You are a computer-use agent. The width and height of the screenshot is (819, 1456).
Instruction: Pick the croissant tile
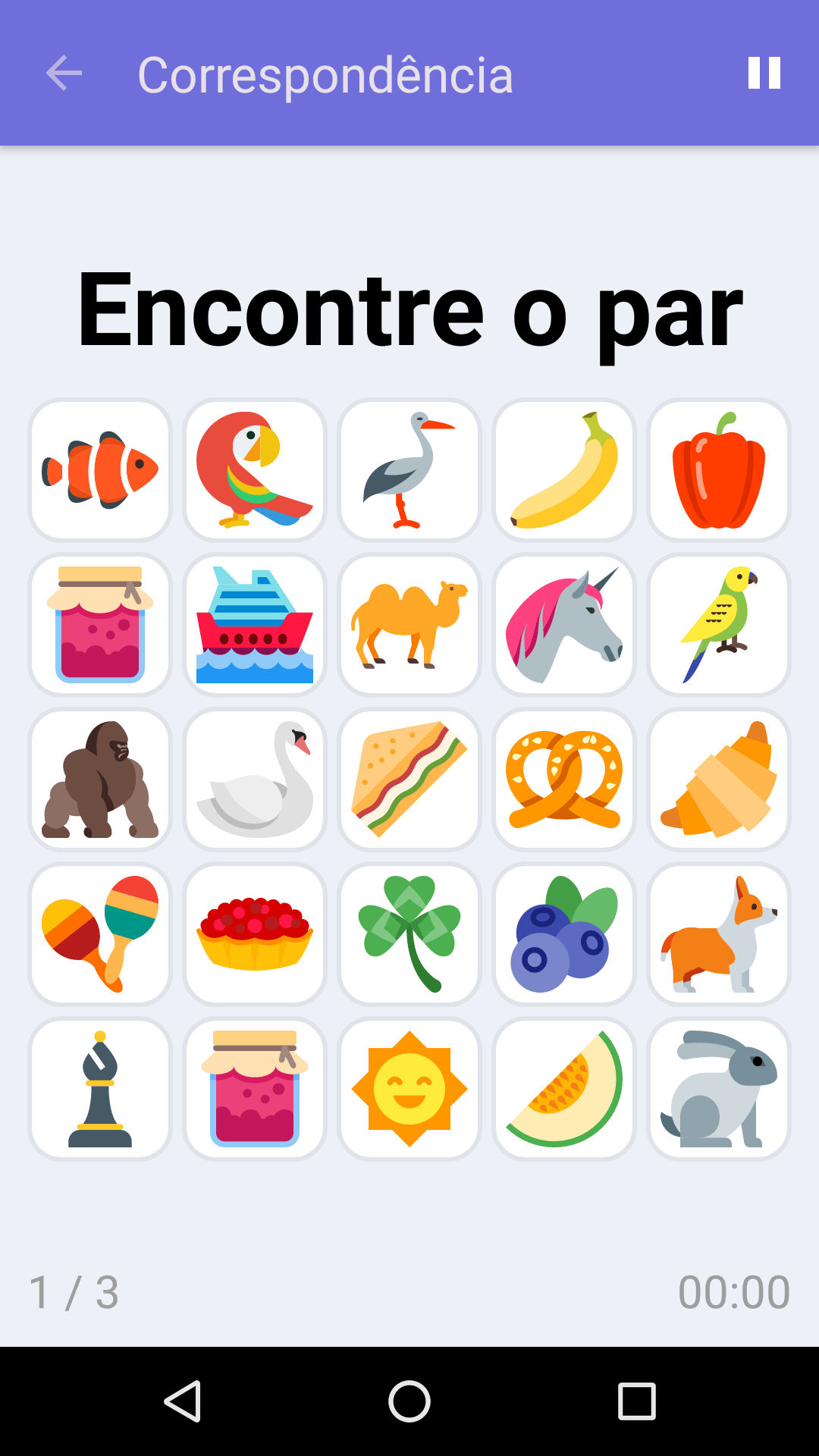pyautogui.click(x=719, y=780)
